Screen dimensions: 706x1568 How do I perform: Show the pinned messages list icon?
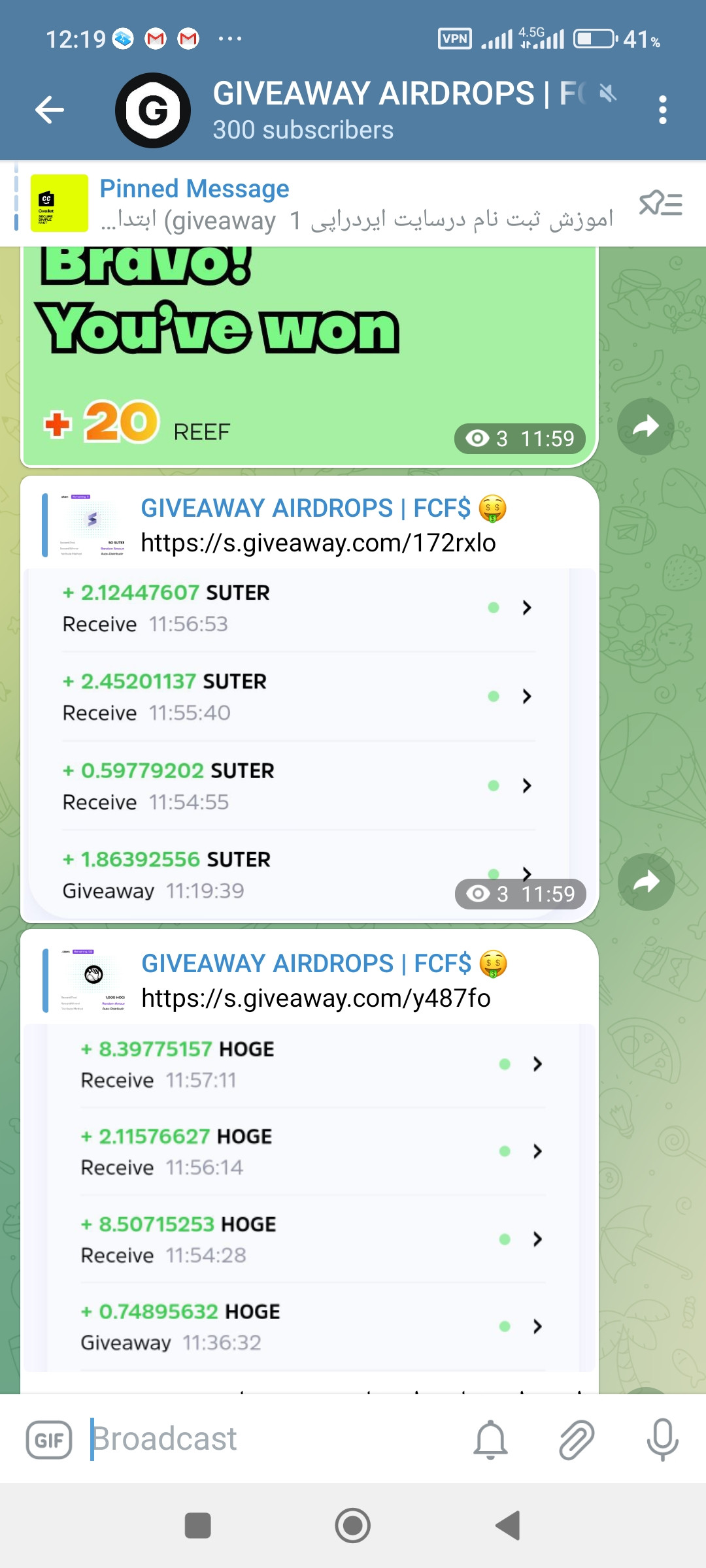point(661,204)
